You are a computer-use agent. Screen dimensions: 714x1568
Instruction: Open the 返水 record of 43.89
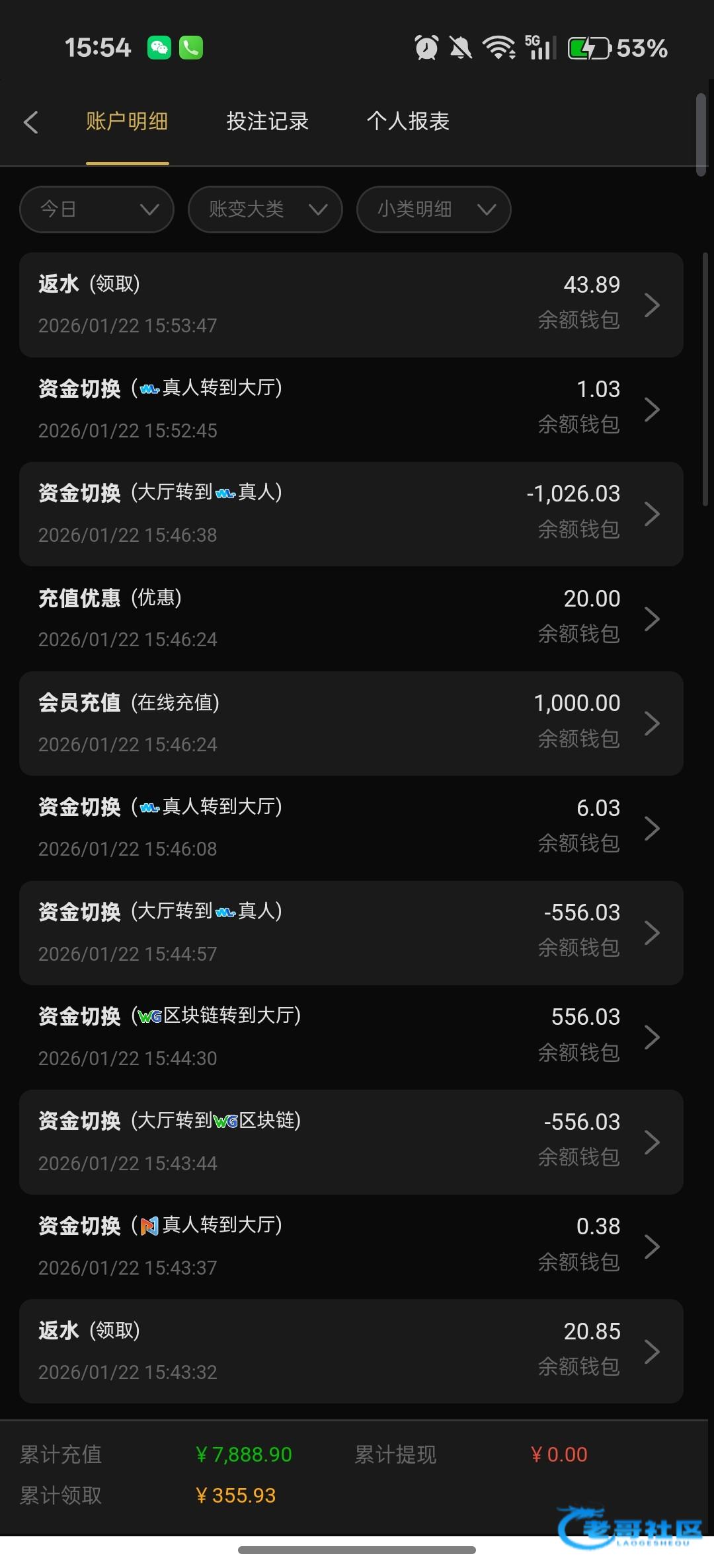(x=350, y=305)
